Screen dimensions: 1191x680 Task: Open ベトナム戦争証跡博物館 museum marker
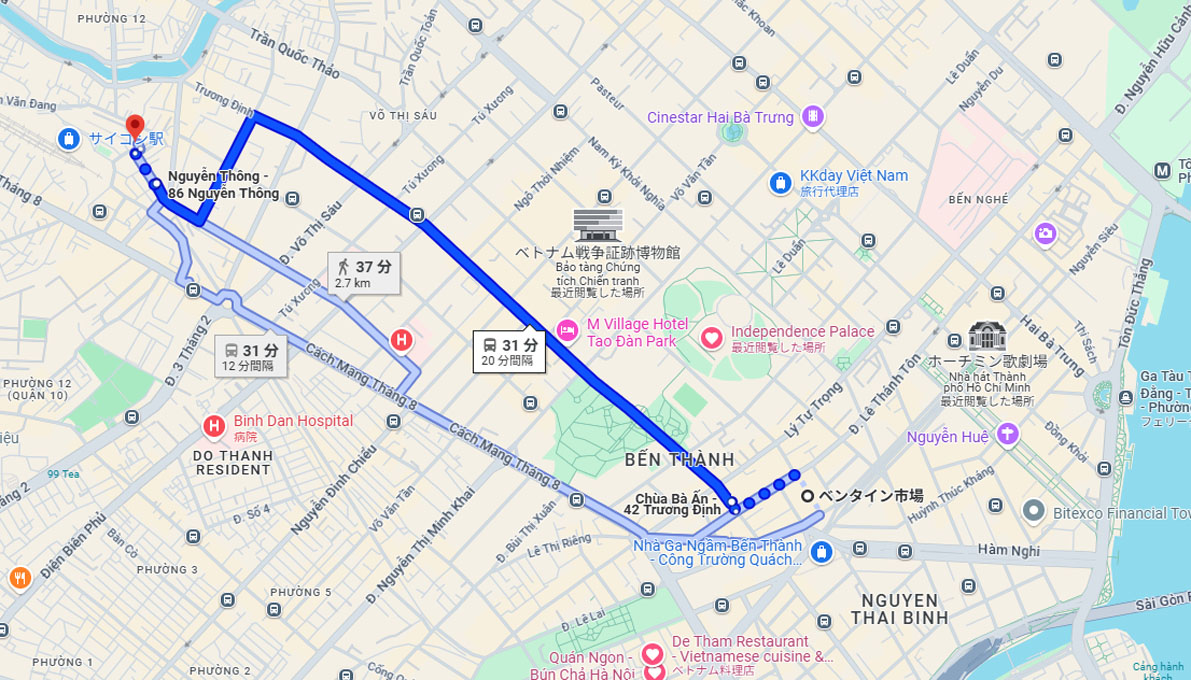click(598, 225)
